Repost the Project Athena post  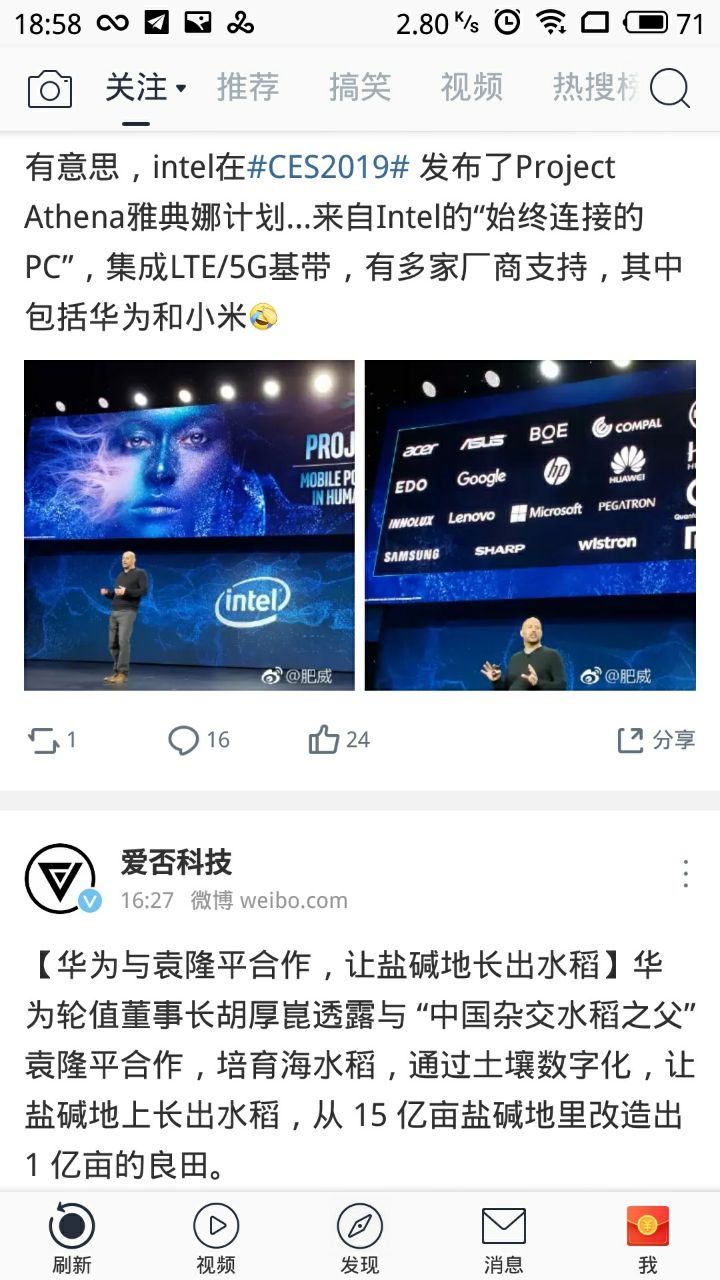tap(52, 740)
